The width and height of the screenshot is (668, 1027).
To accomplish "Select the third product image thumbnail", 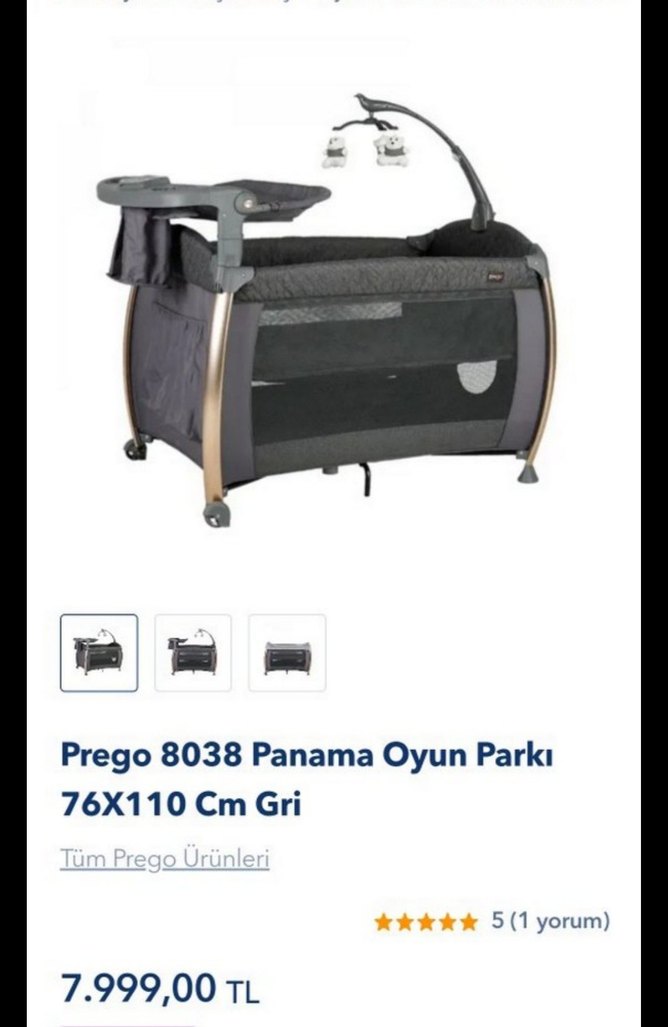I will coord(287,653).
